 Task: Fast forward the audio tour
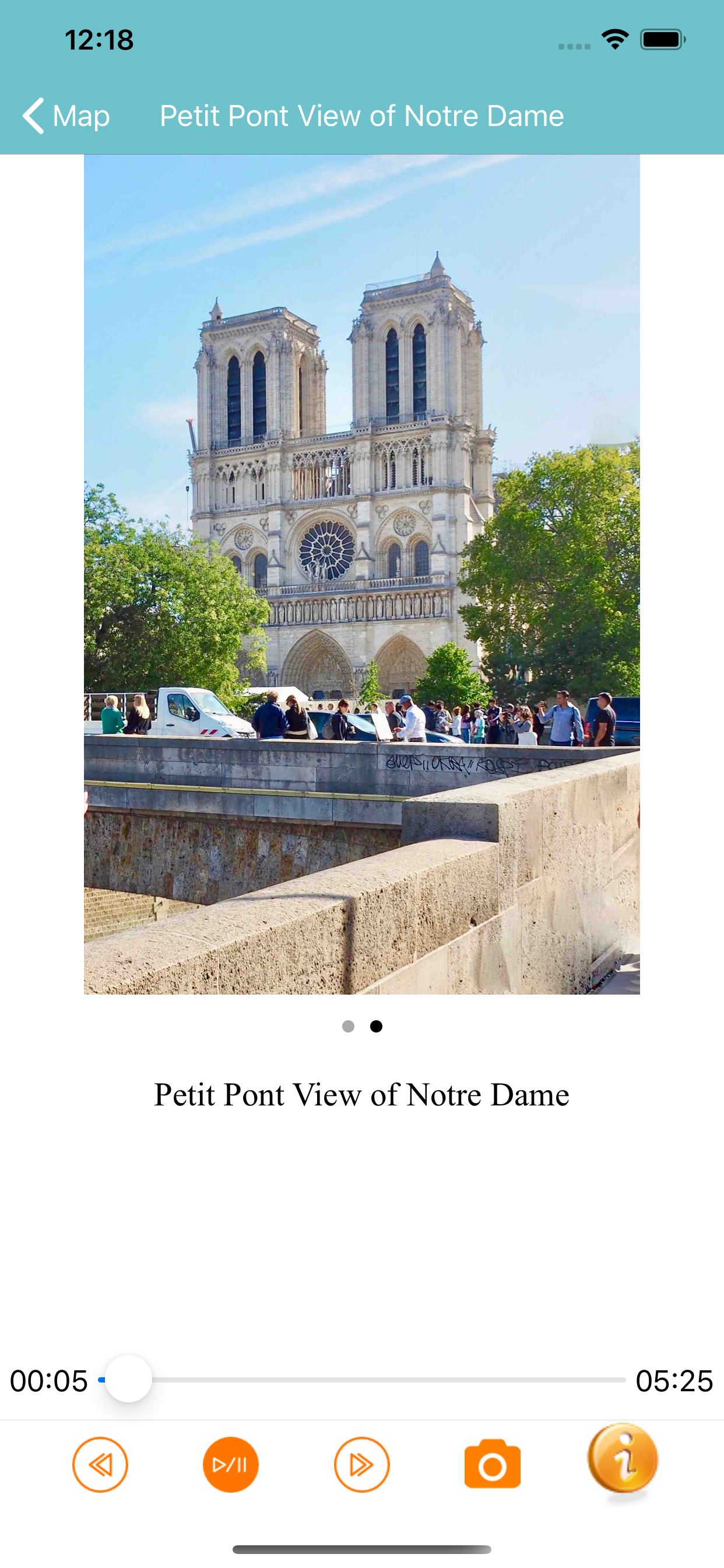pos(361,1465)
